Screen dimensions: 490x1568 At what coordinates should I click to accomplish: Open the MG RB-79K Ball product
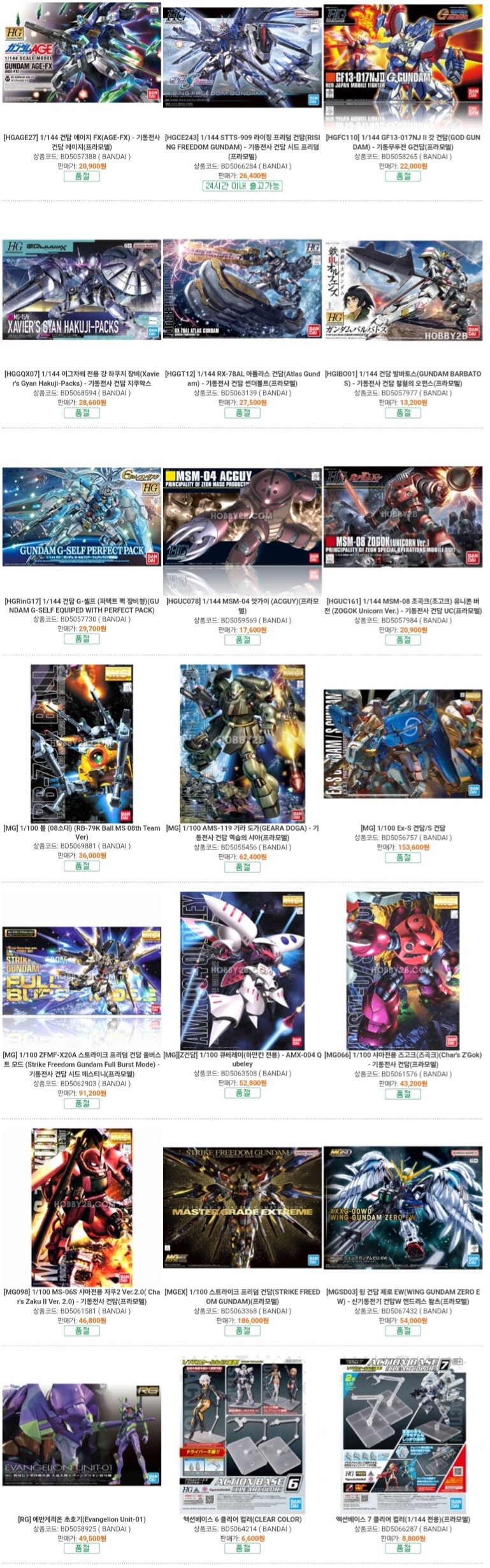(x=82, y=743)
